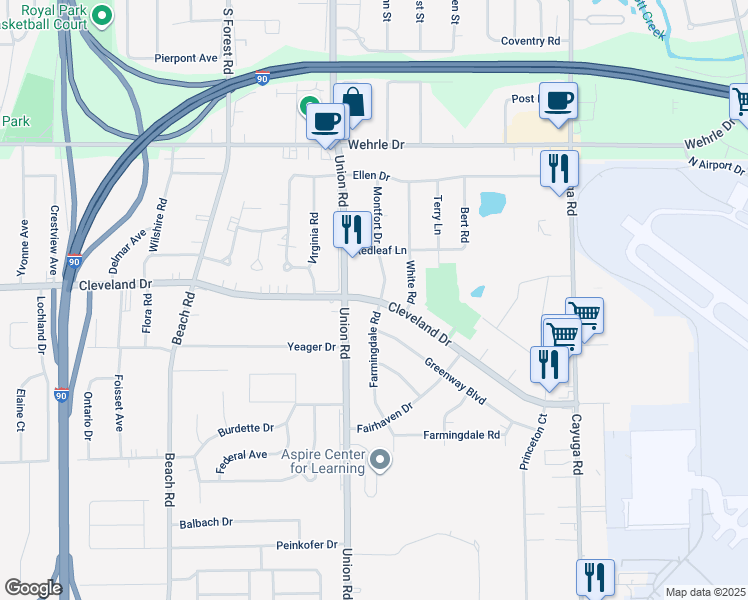Tap the restaurant marker east of Ellen Dr

pos(558,167)
